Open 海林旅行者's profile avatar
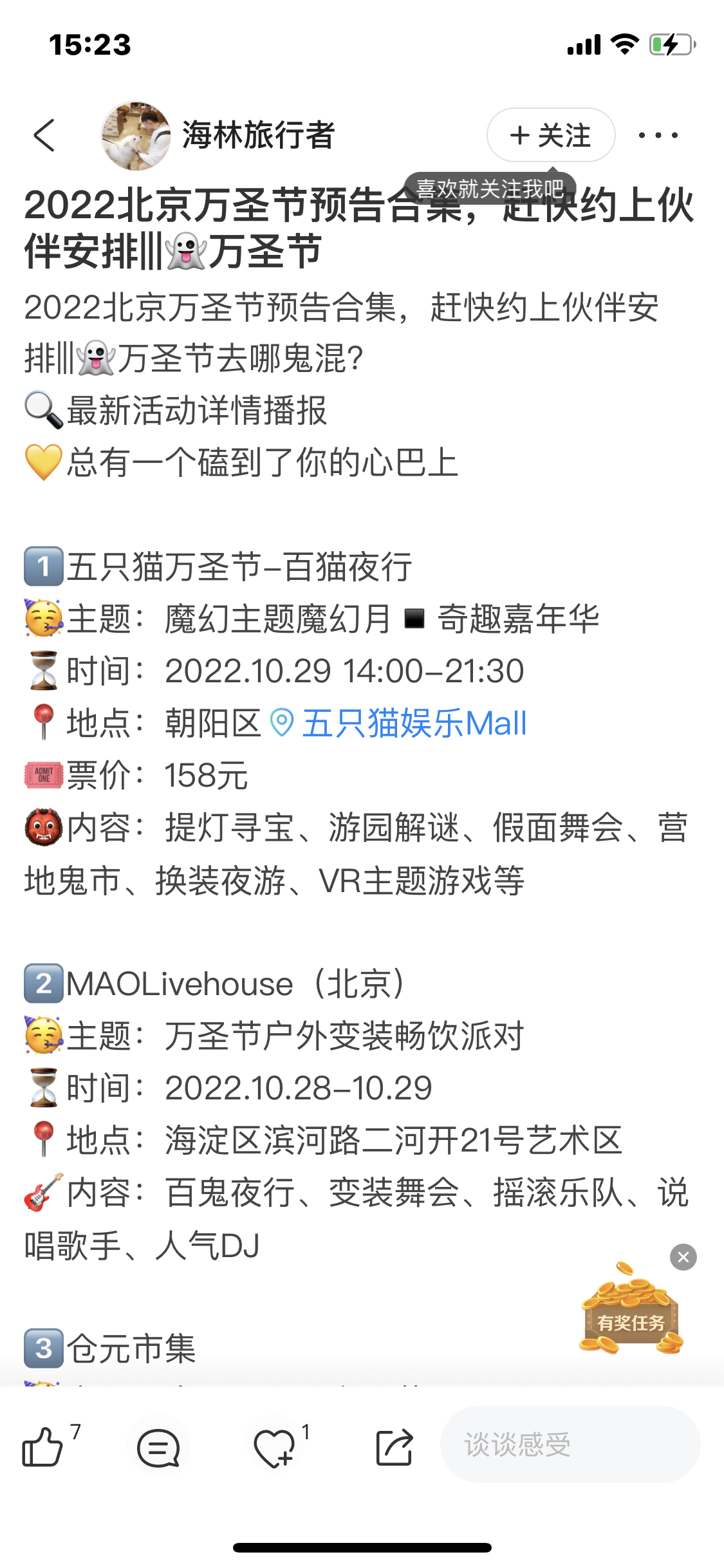 pyautogui.click(x=136, y=135)
